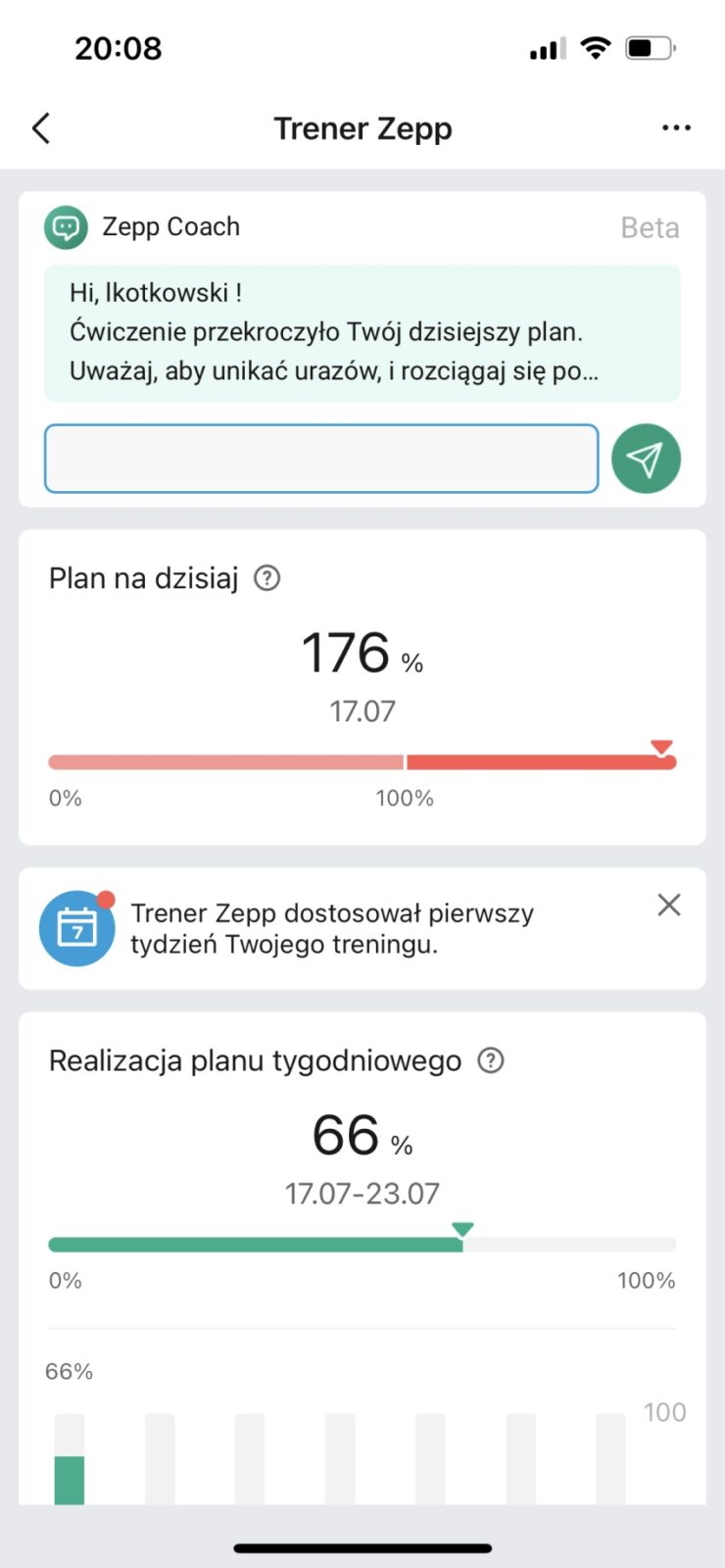Go back from Trener Zepp screen

pyautogui.click(x=41, y=128)
